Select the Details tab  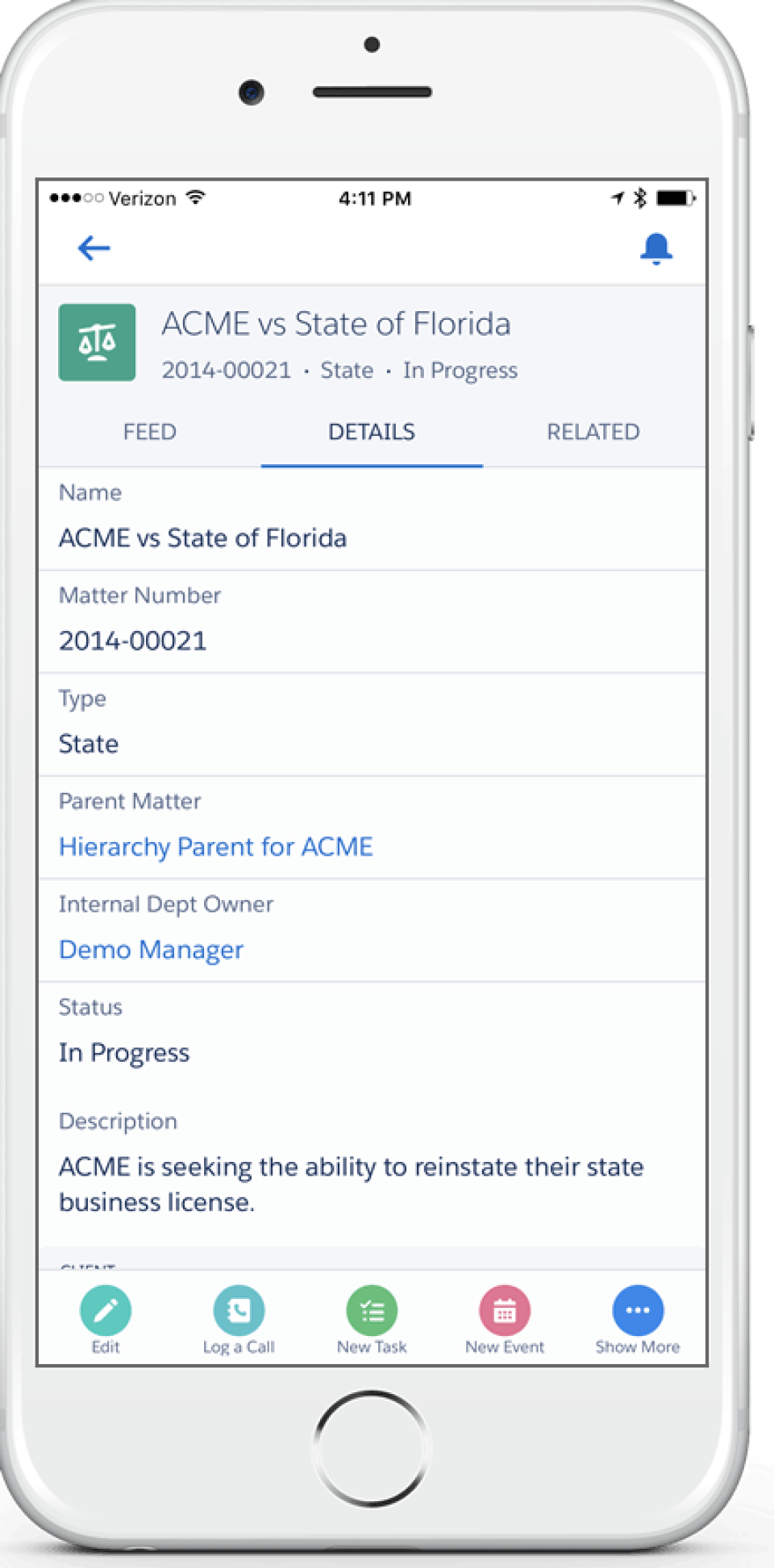pos(372,432)
